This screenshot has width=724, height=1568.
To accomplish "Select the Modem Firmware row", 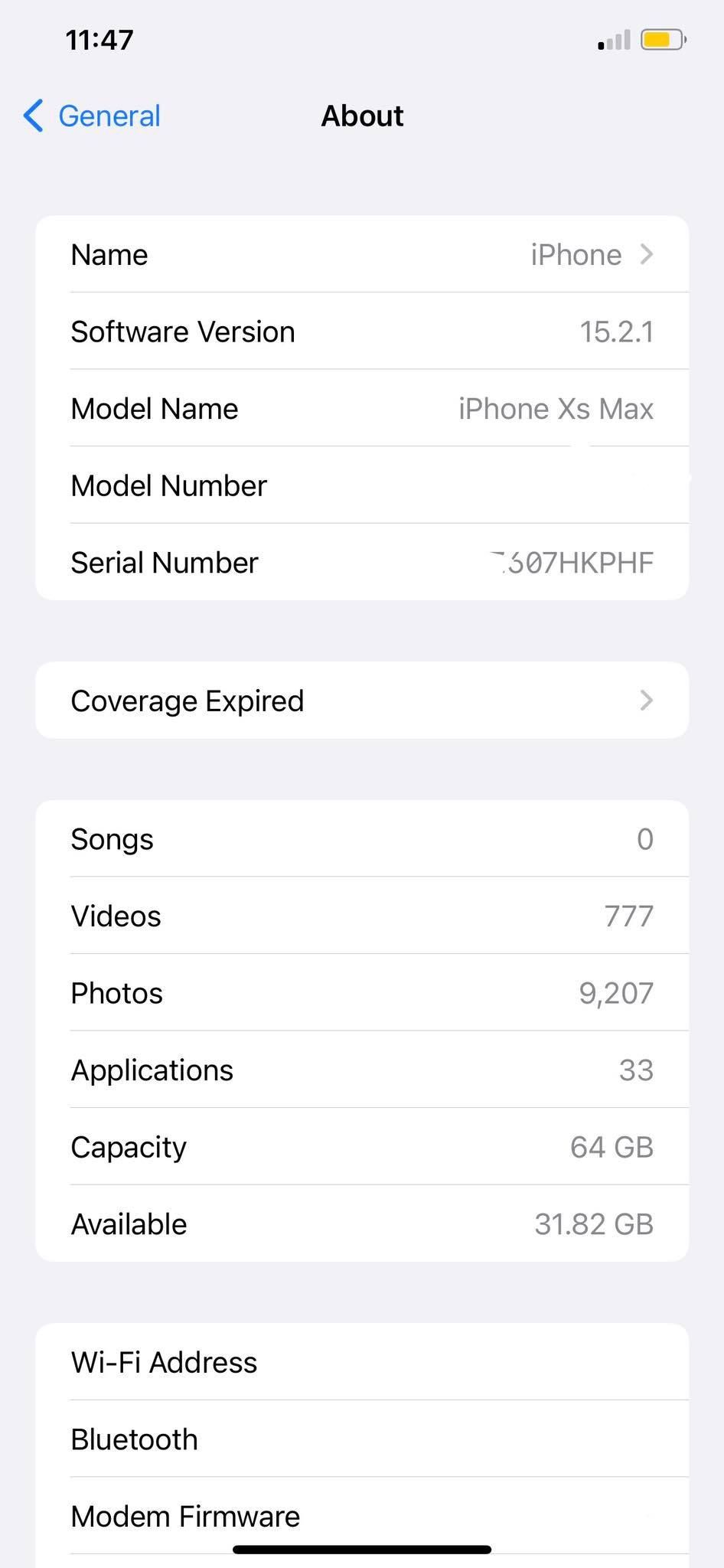I will (x=362, y=1516).
